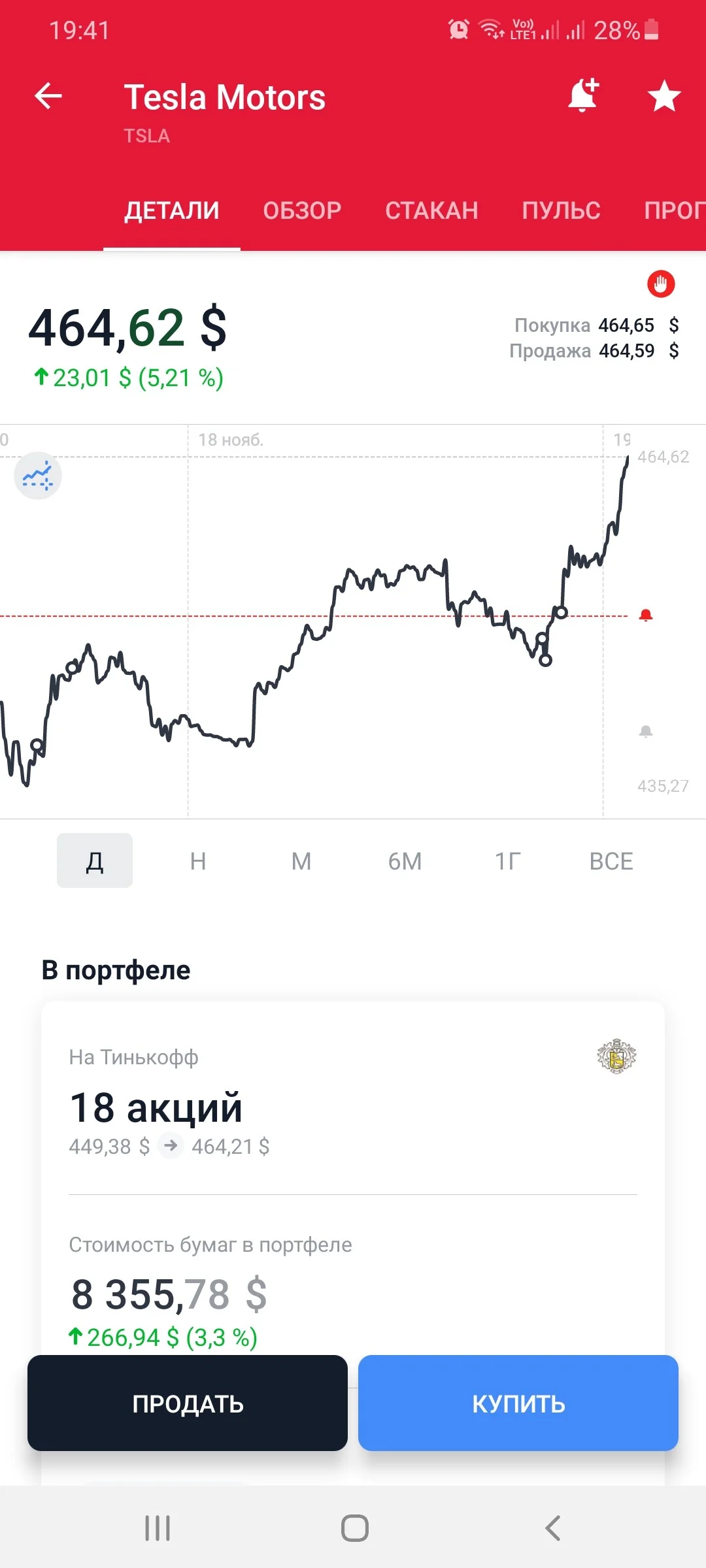Image resolution: width=706 pixels, height=1568 pixels.
Task: Show the ВСЕ full history chart
Action: pyautogui.click(x=611, y=861)
